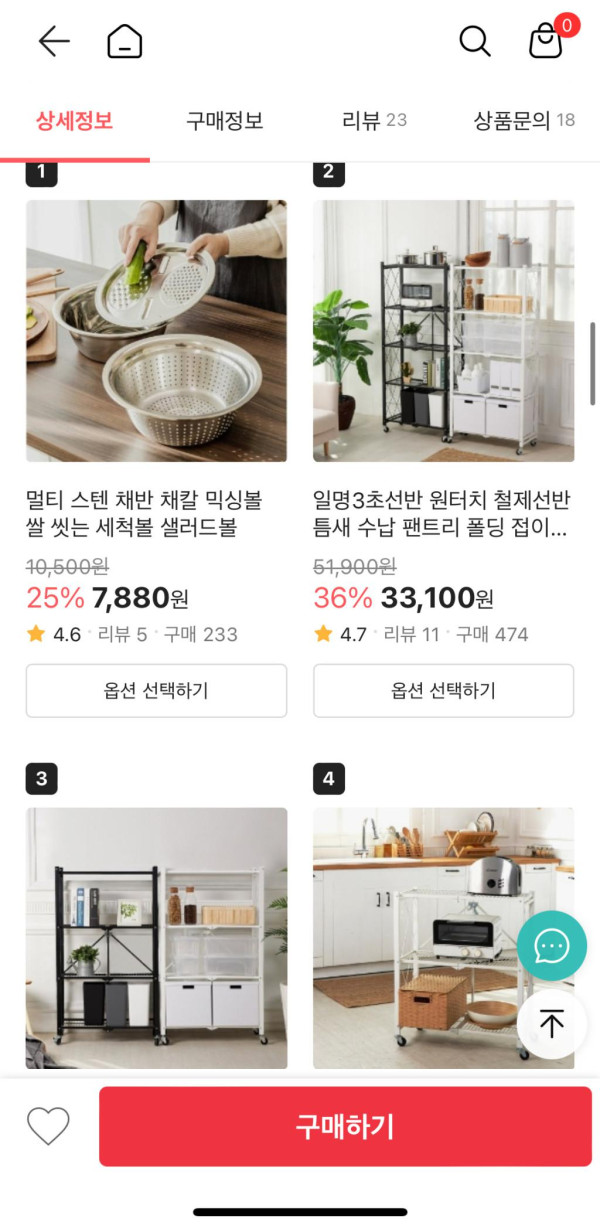This screenshot has height=1229, width=600.
Task: Open the shopping cart
Action: click(x=546, y=41)
